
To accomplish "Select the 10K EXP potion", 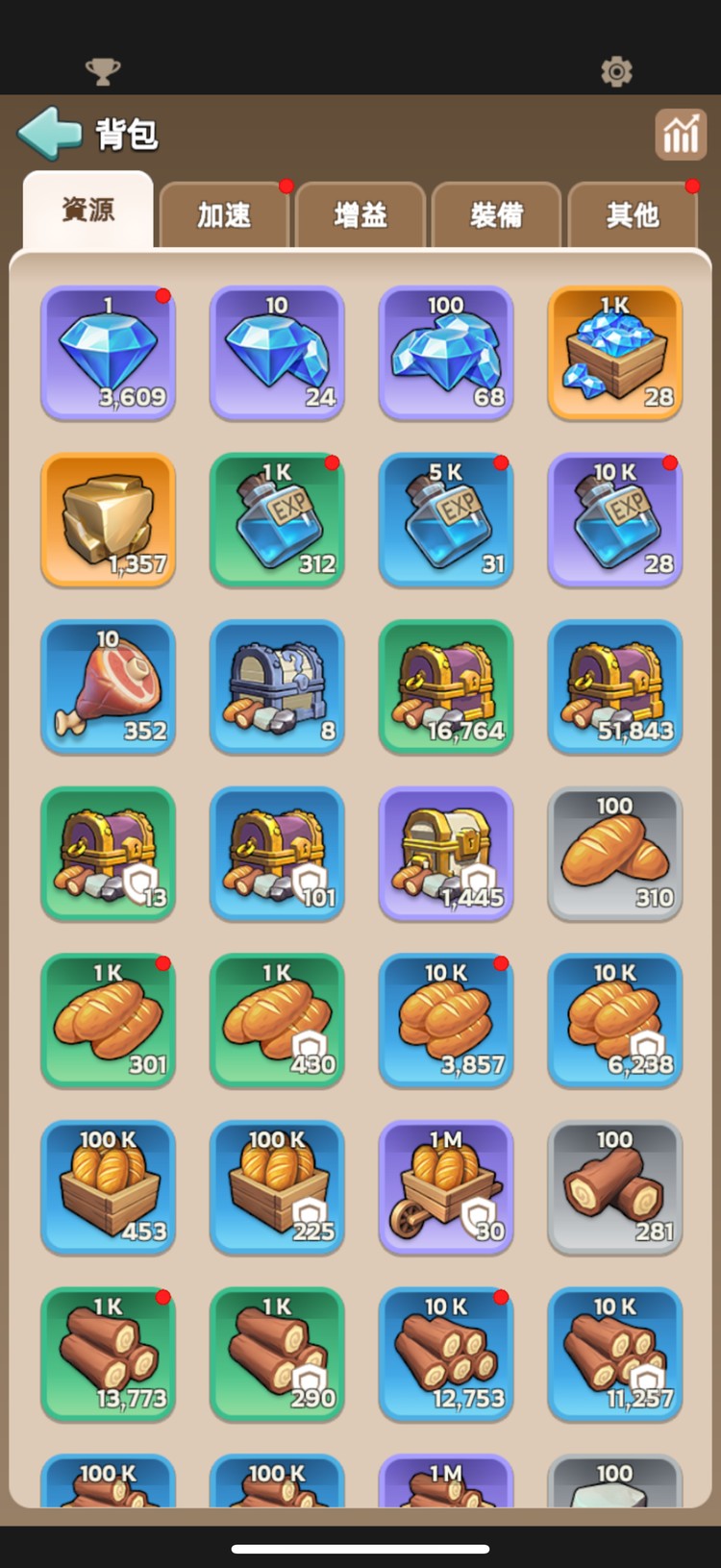I will 615,520.
